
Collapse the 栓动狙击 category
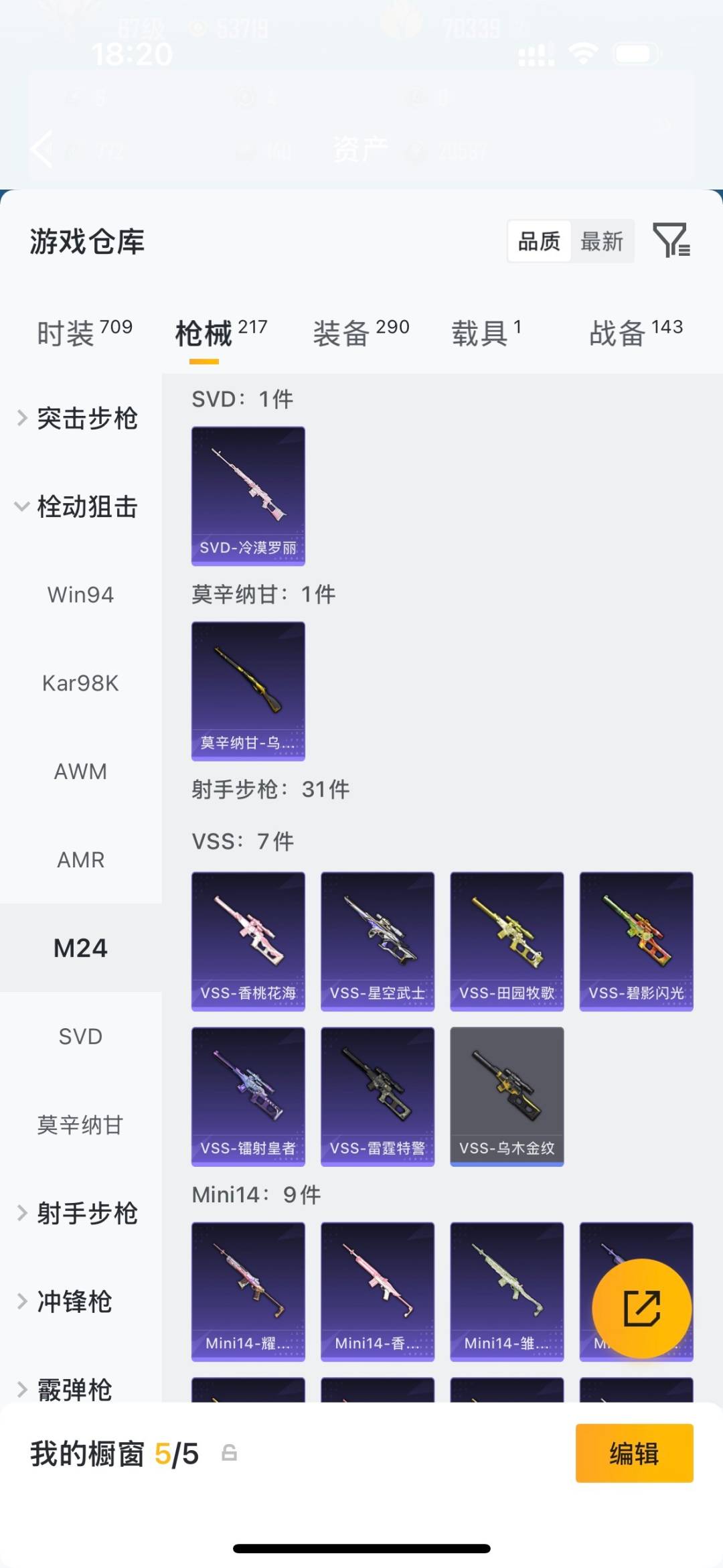(x=80, y=507)
